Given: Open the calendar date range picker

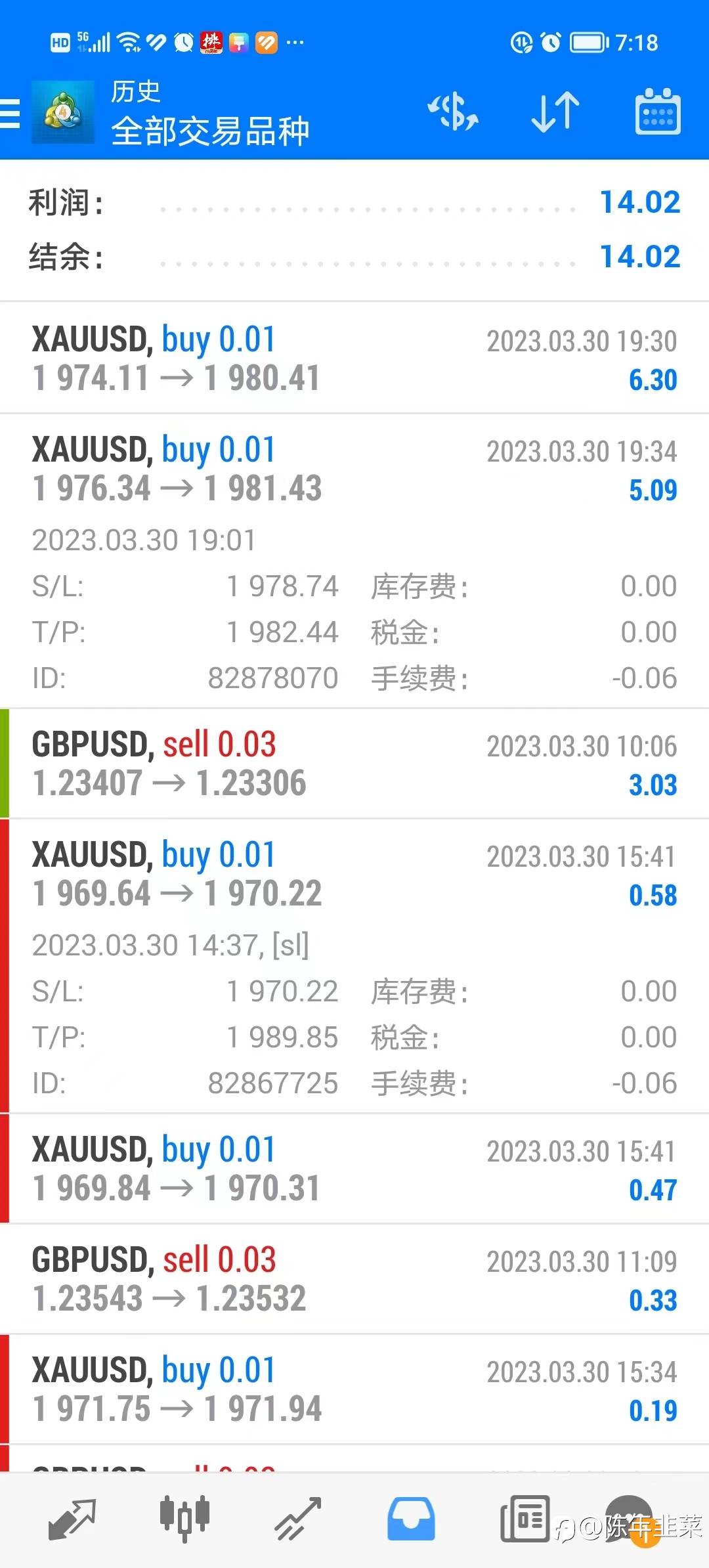Looking at the screenshot, I should [657, 112].
